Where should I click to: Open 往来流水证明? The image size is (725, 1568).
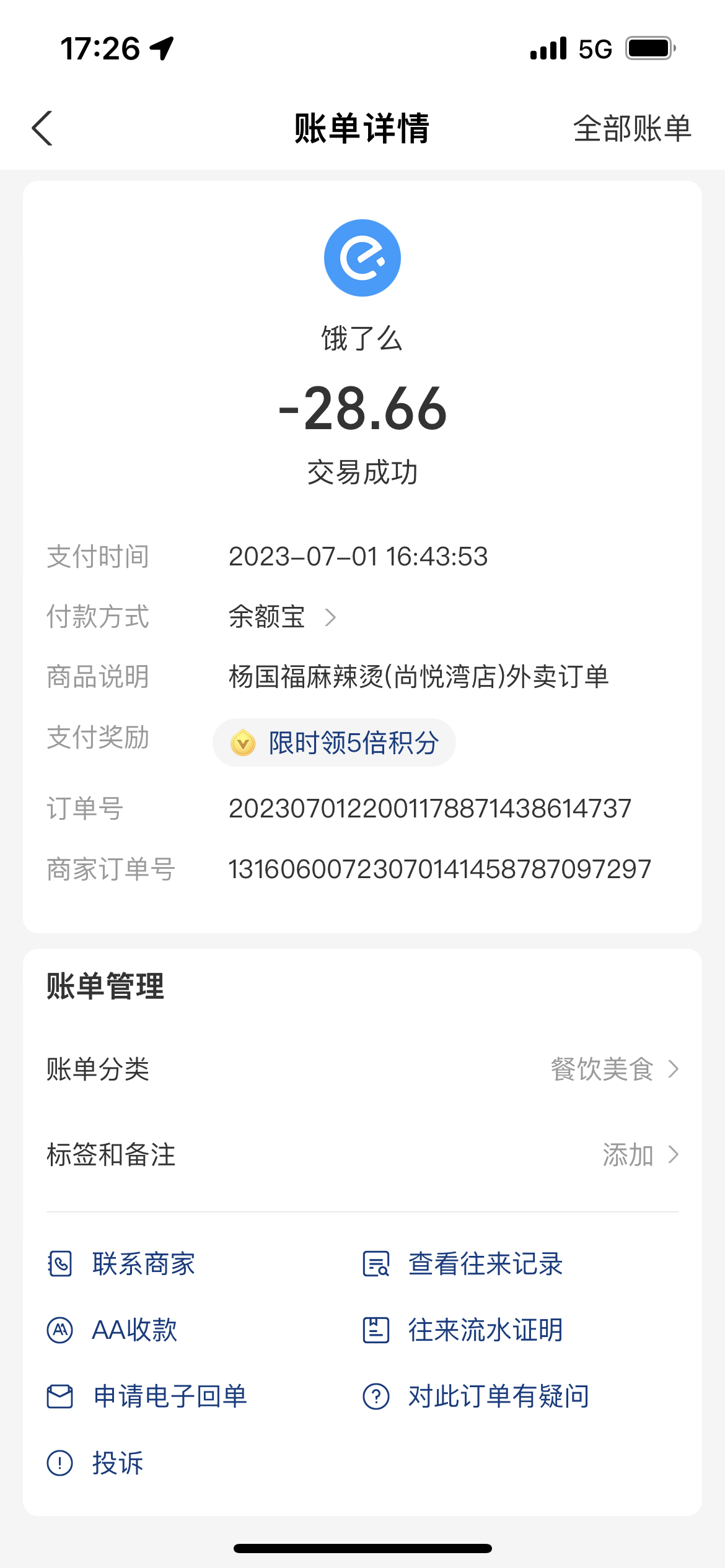coord(462,1330)
